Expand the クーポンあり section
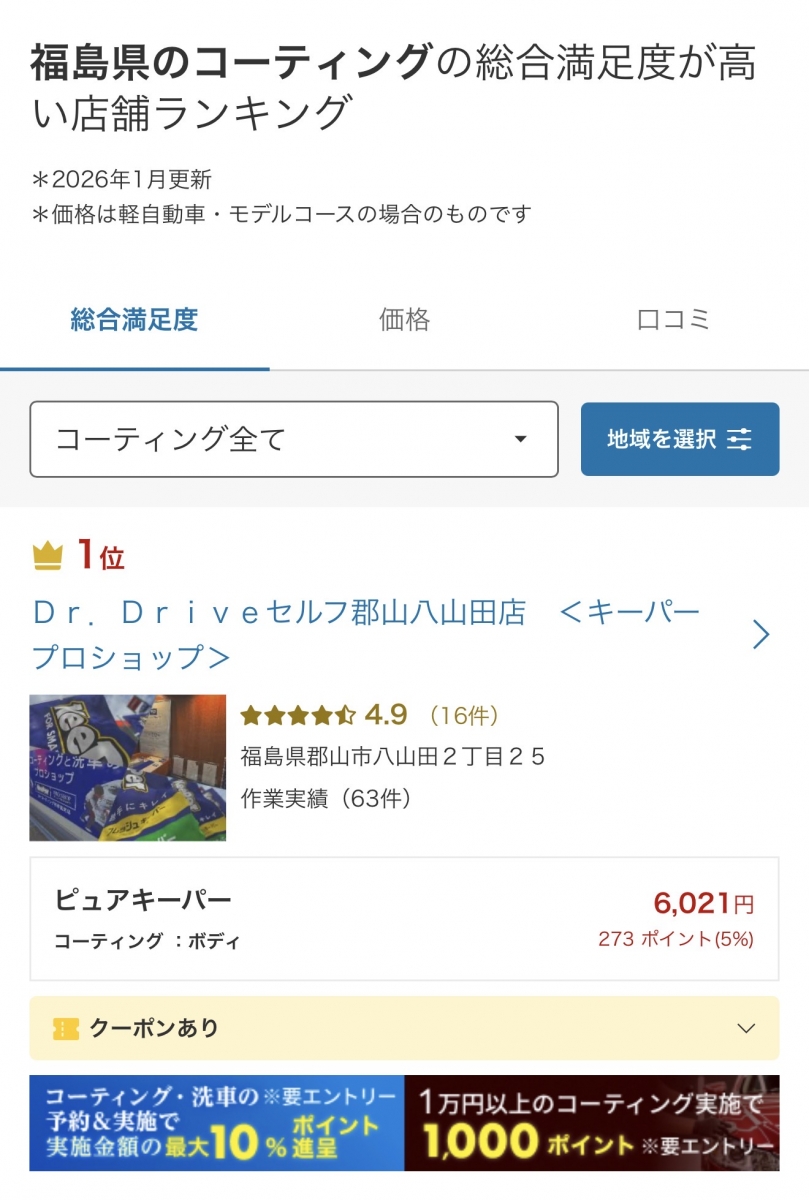Viewport: 809px width, 1200px height. (404, 1028)
